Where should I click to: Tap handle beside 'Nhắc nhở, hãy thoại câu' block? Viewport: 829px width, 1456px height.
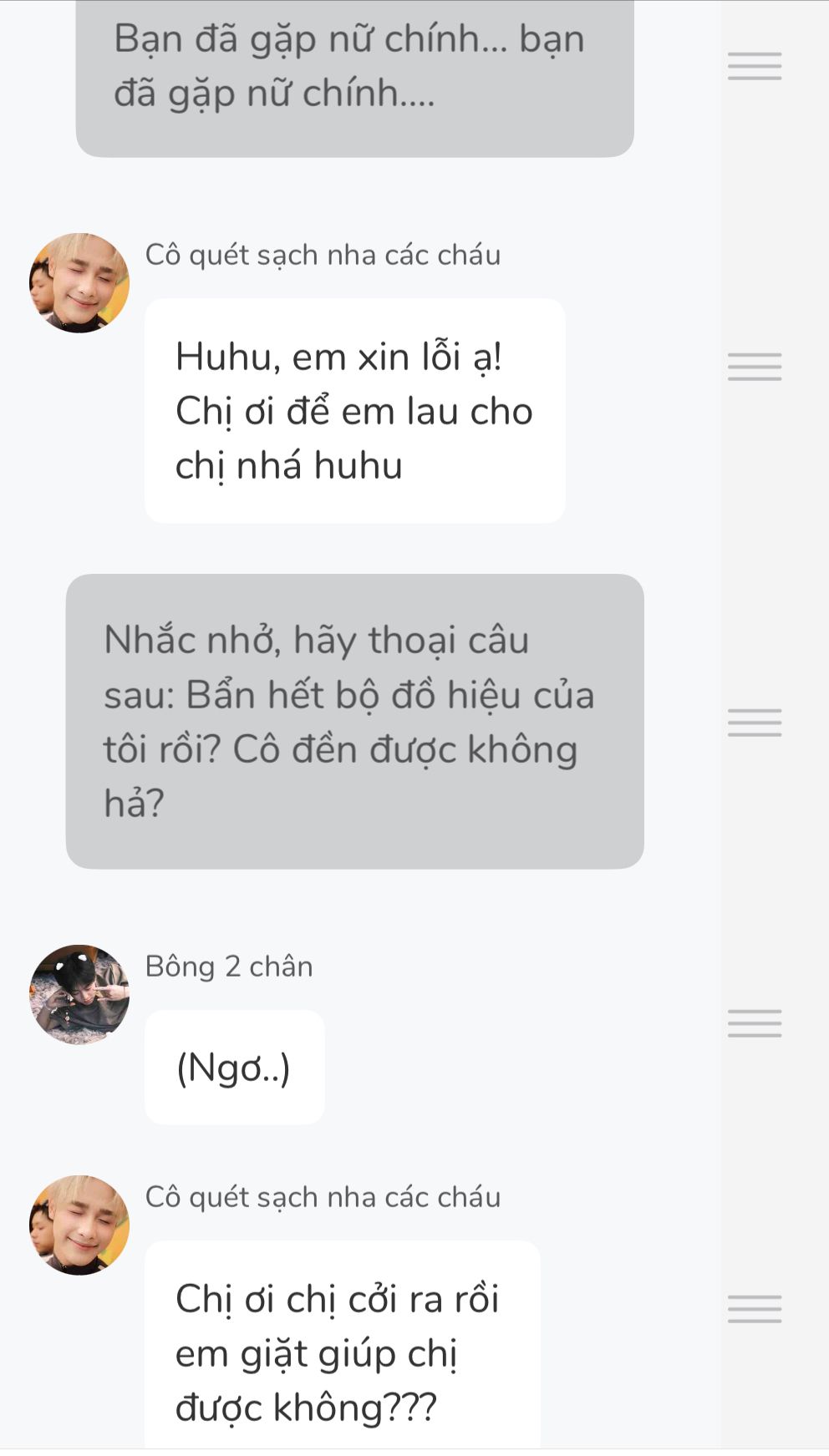coord(754,723)
